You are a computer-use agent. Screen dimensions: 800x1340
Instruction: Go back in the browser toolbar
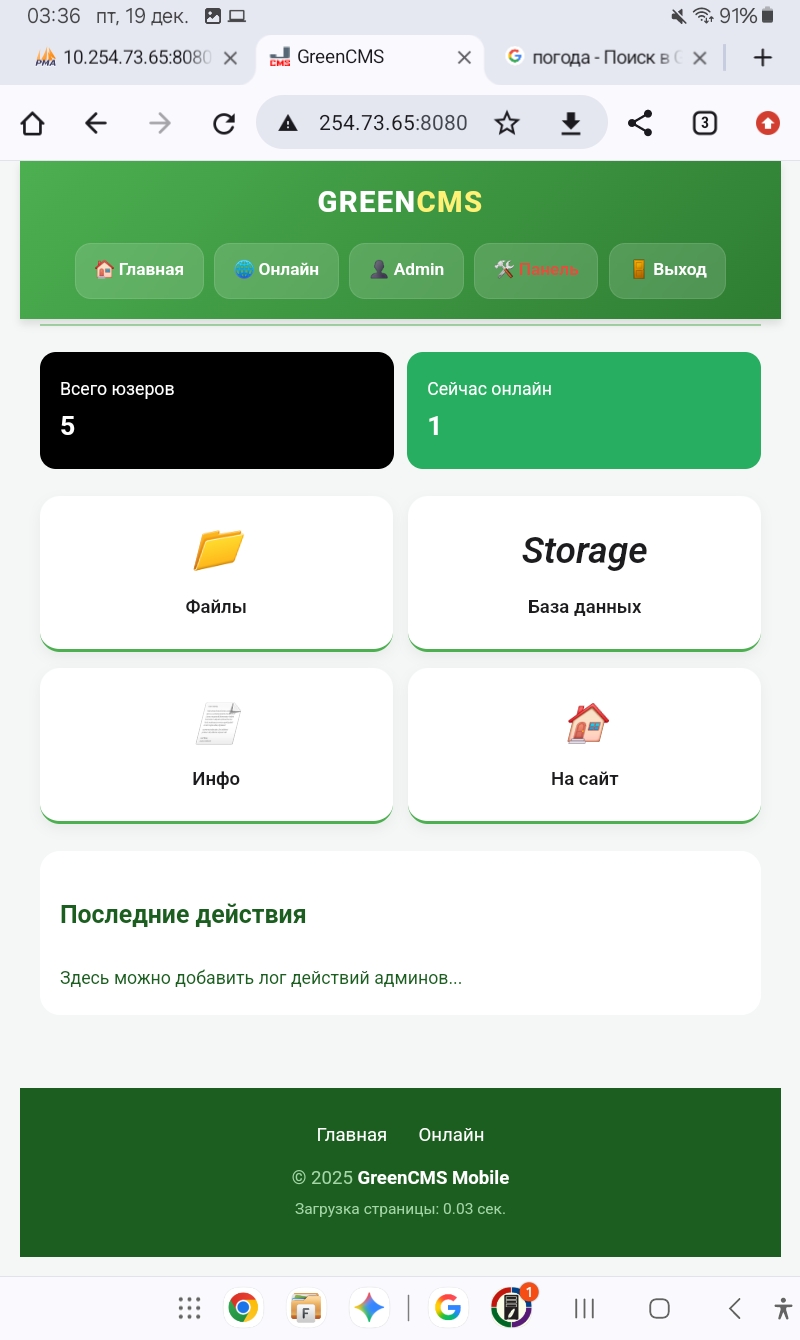tap(96, 123)
